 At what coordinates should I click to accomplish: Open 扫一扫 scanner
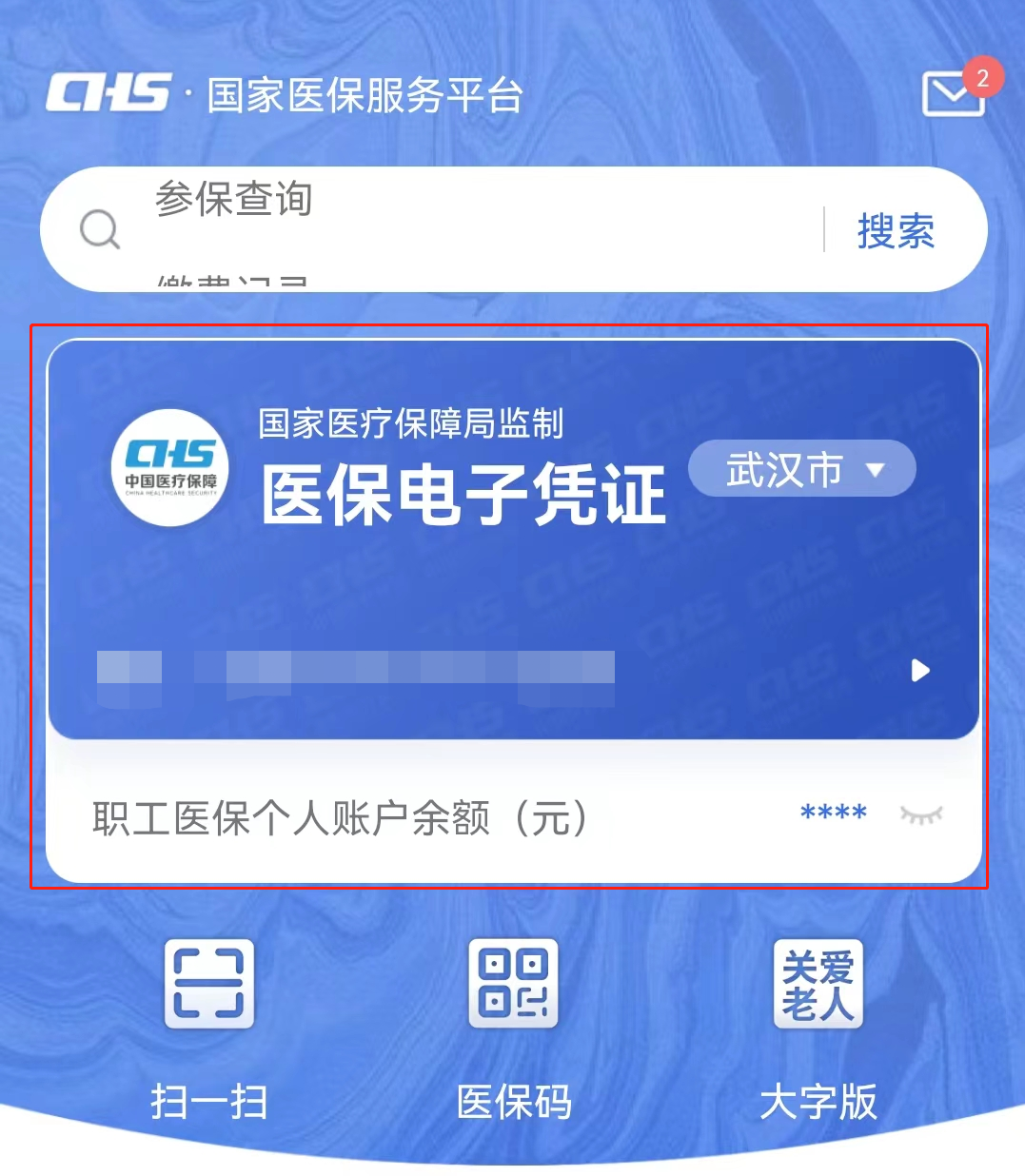[209, 985]
